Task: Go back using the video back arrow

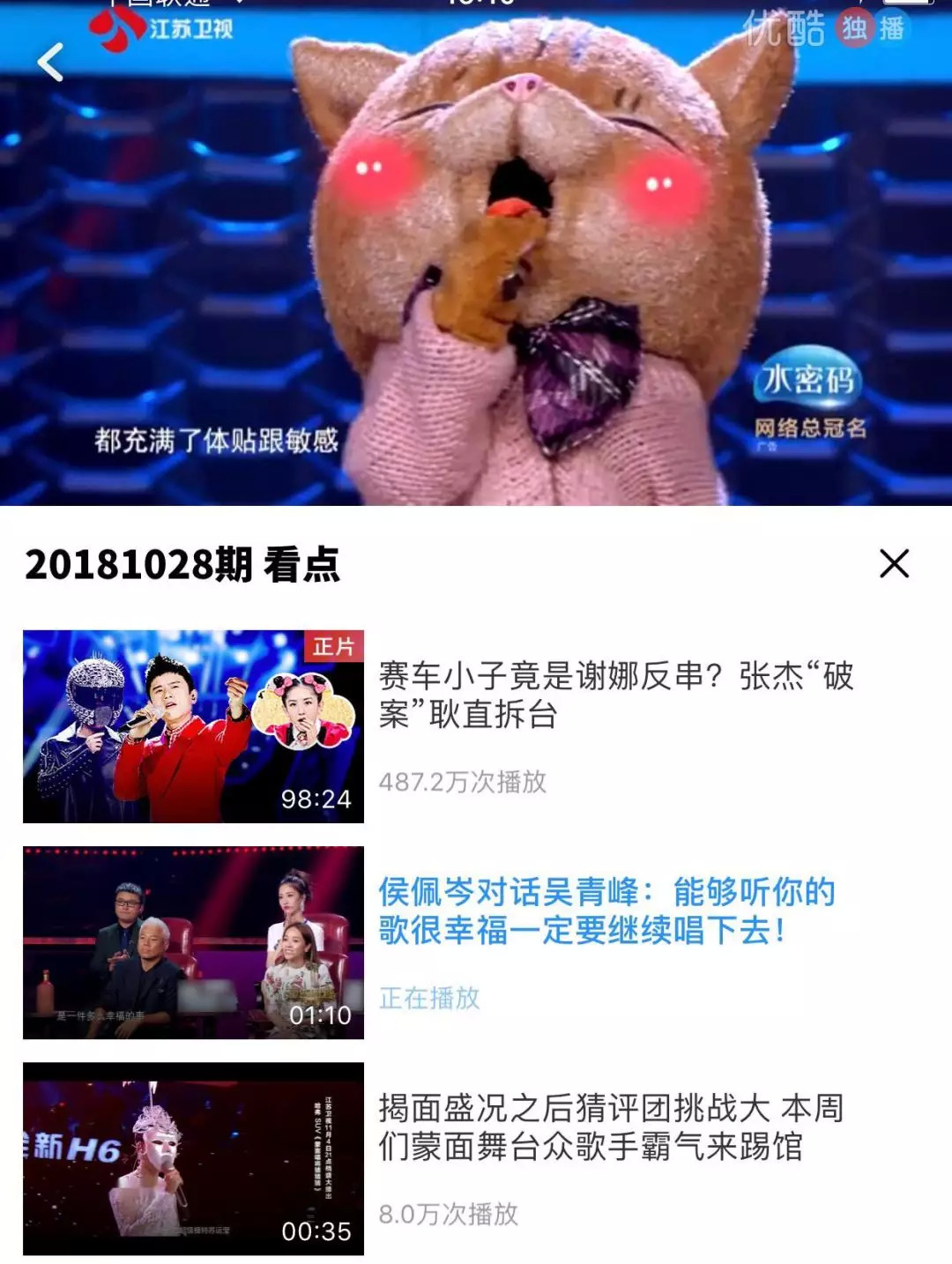Action: [x=51, y=63]
